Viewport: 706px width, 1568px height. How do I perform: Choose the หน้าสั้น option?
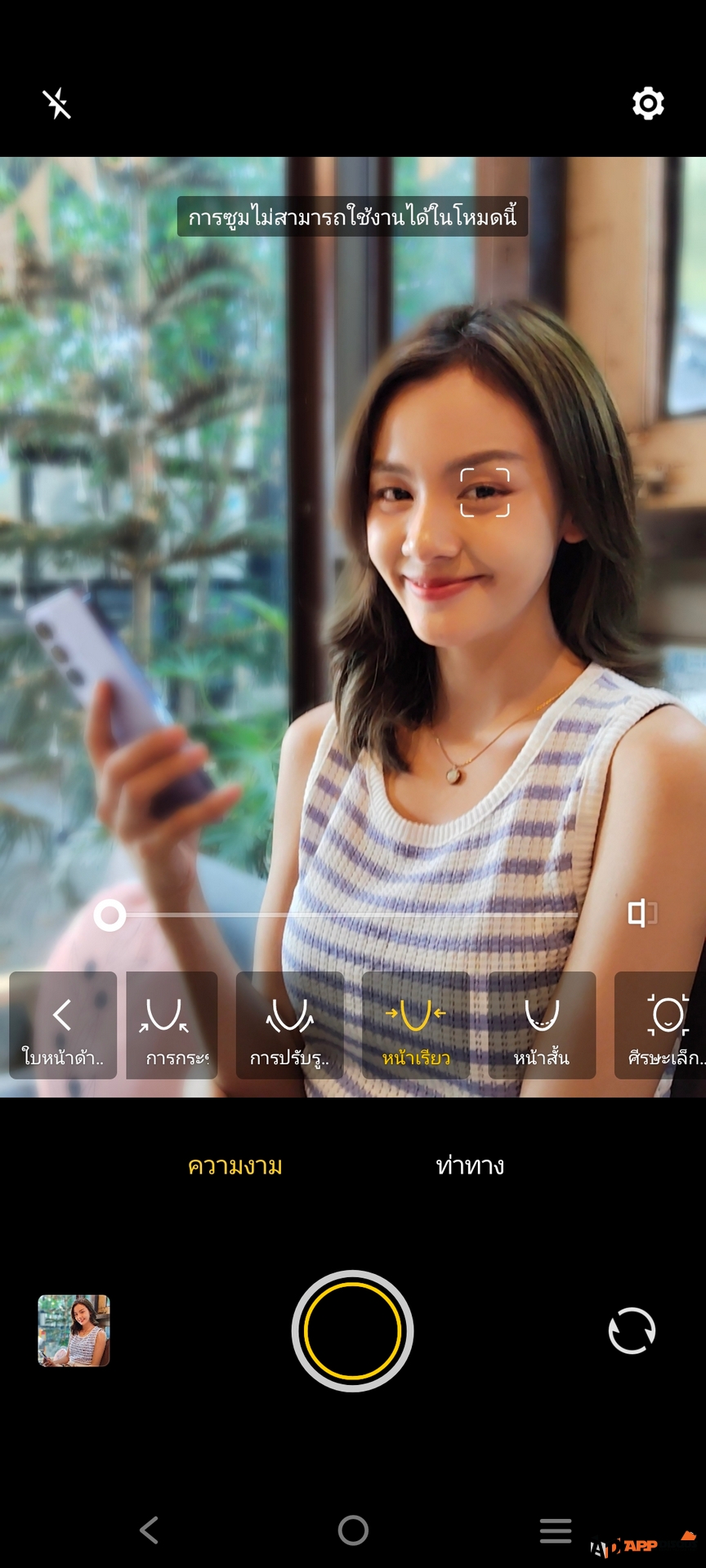pos(542,1026)
